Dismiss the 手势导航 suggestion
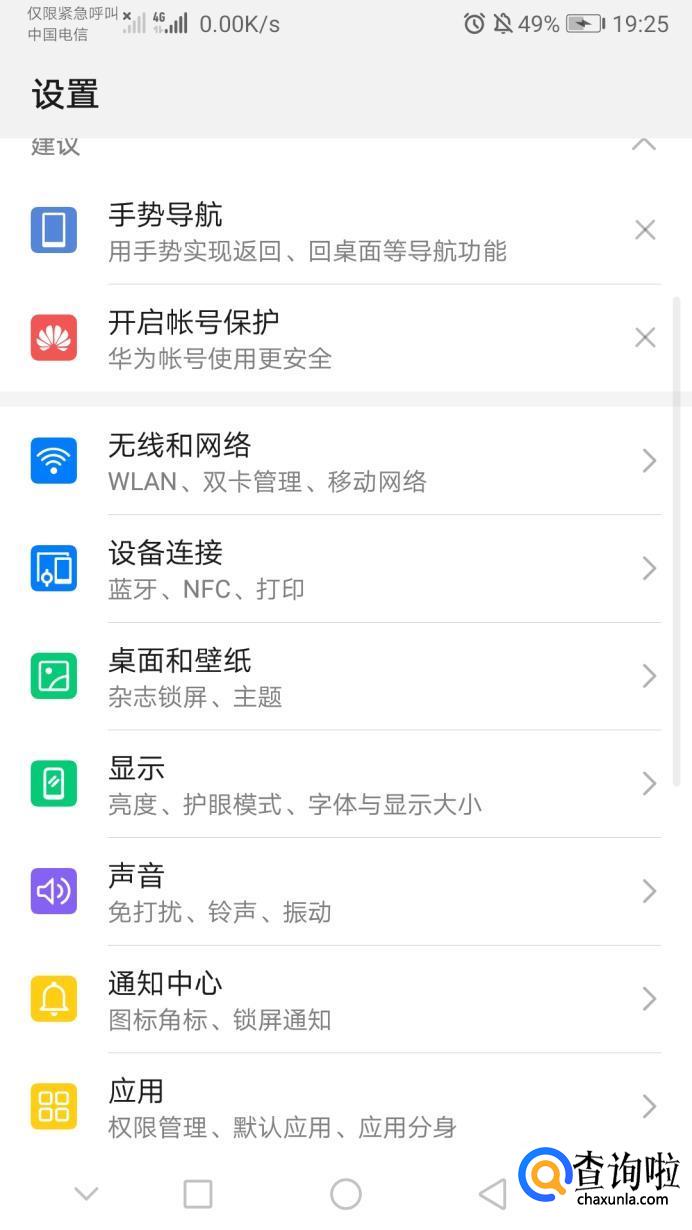Image resolution: width=692 pixels, height=1230 pixels. click(645, 231)
